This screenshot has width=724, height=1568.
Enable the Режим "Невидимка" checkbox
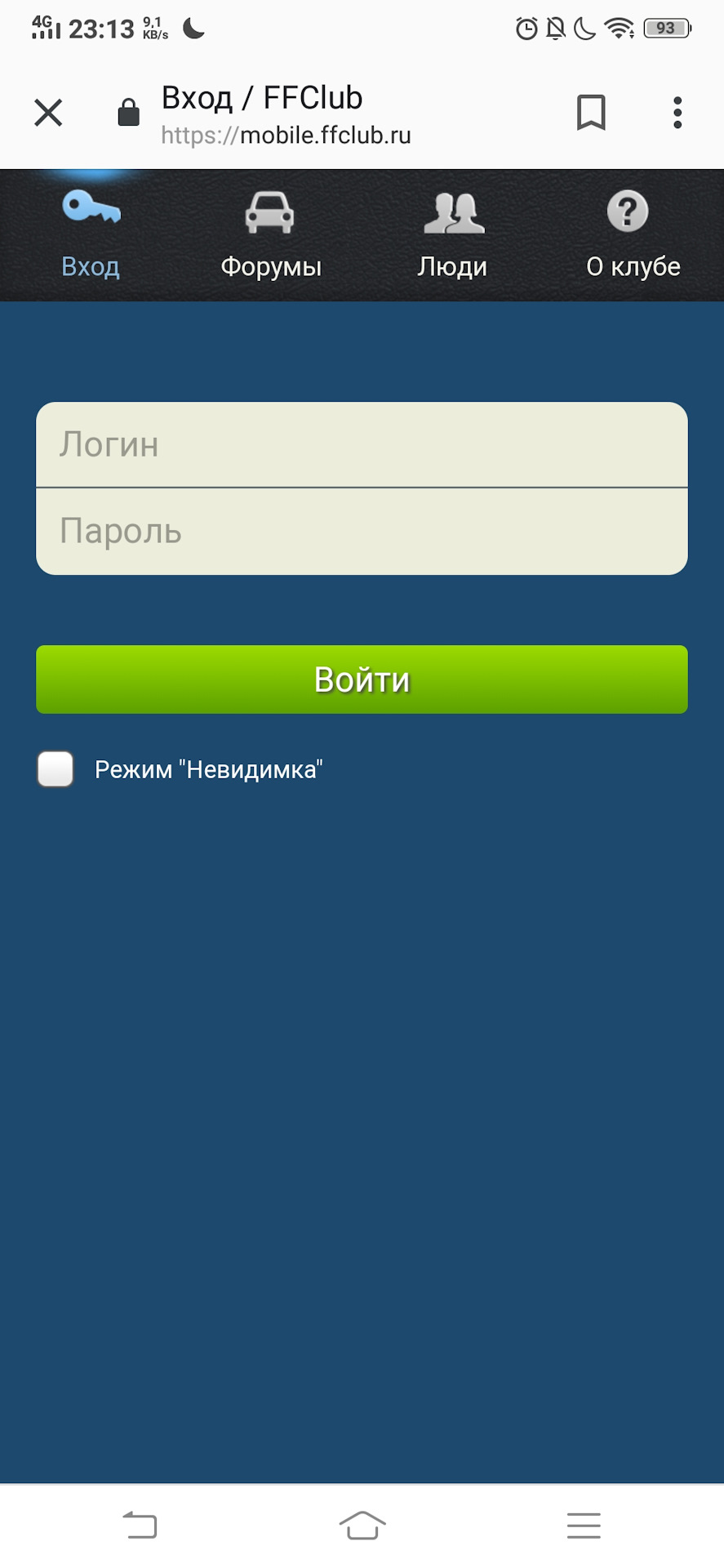click(x=56, y=769)
